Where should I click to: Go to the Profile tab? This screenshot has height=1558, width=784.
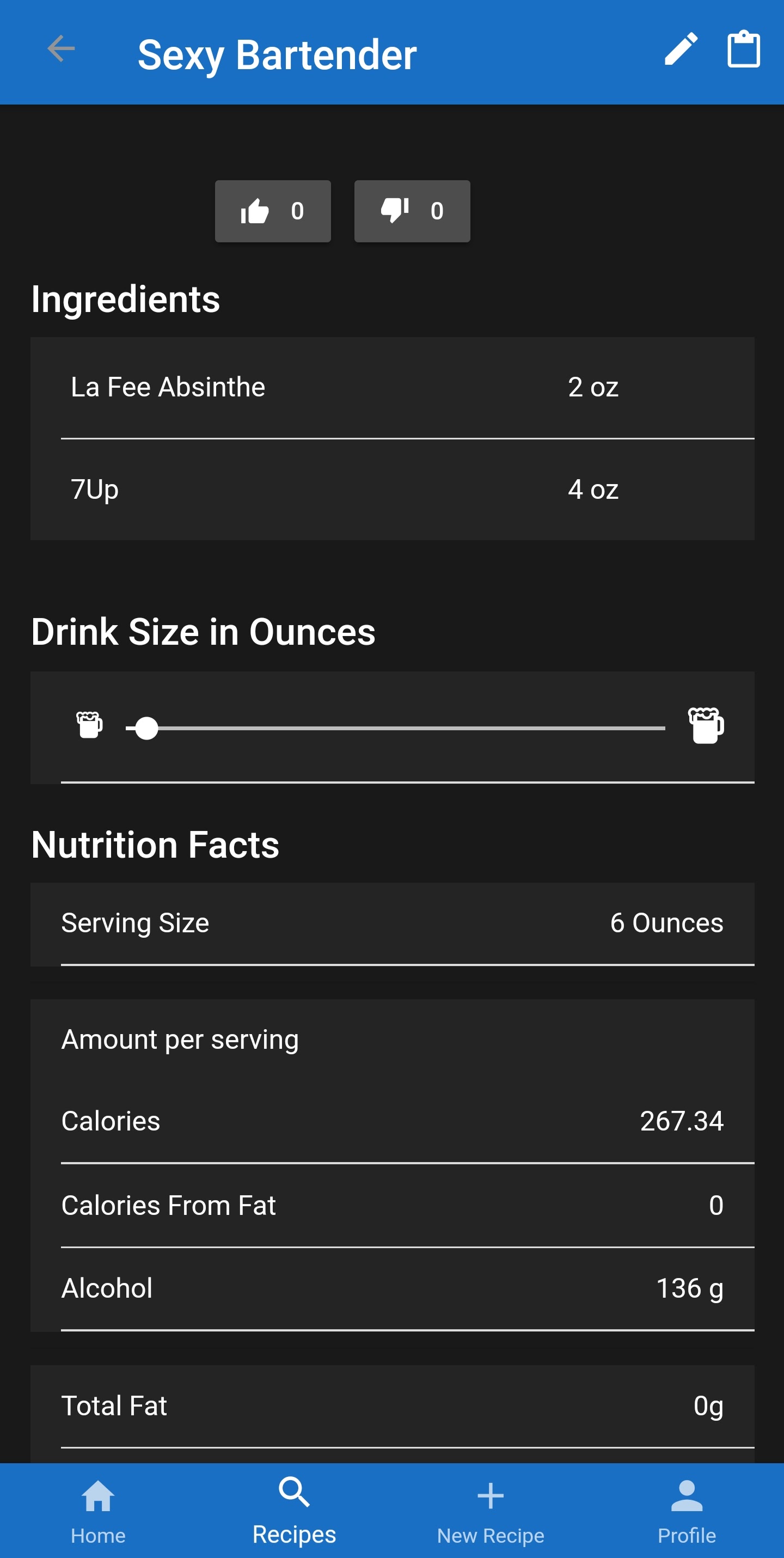pyautogui.click(x=686, y=1511)
